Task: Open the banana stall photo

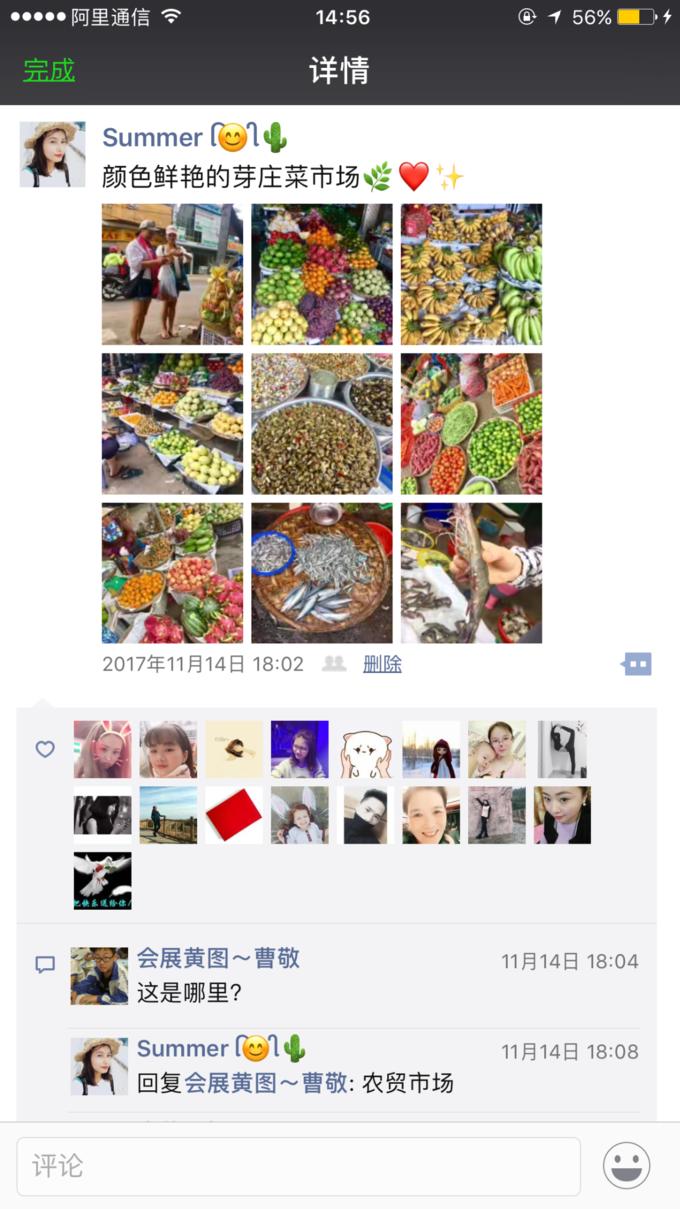Action: coord(471,274)
